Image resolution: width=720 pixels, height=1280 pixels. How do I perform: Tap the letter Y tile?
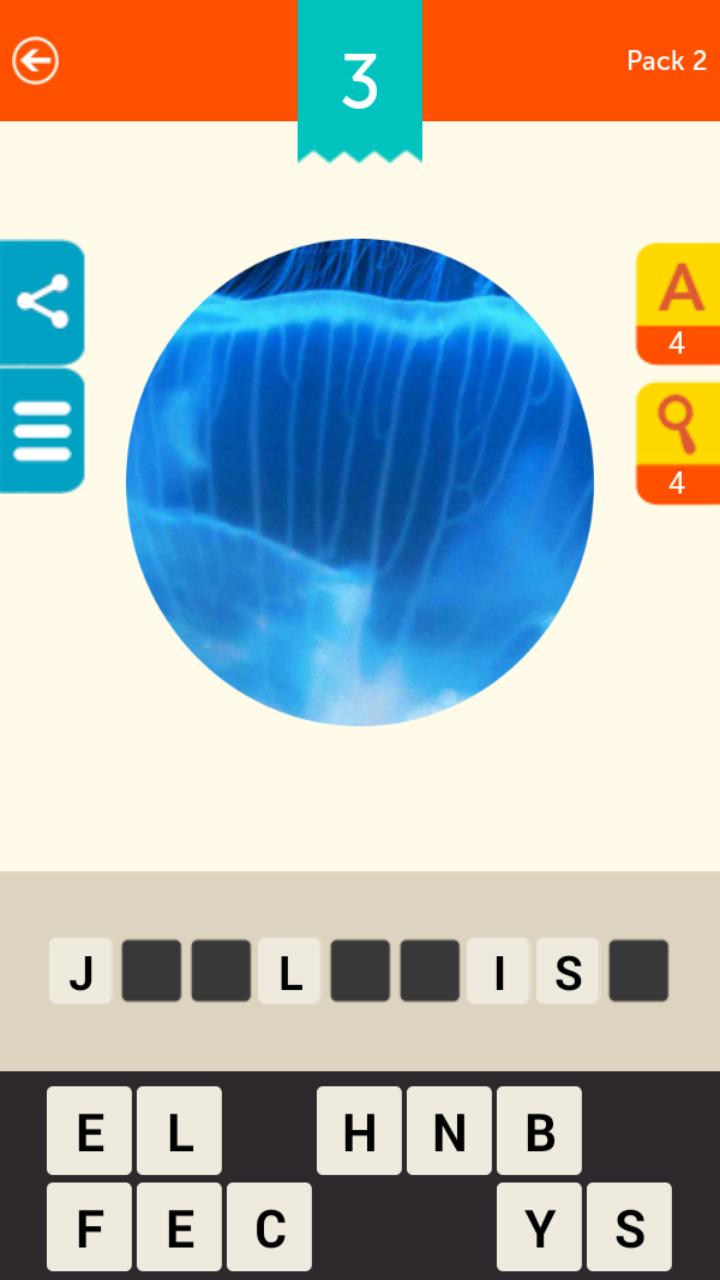539,1225
